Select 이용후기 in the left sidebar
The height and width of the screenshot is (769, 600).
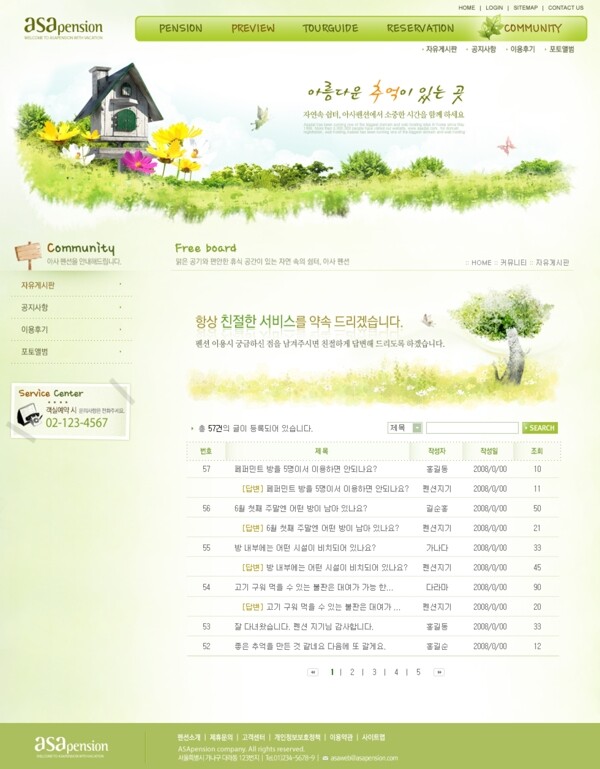35,329
